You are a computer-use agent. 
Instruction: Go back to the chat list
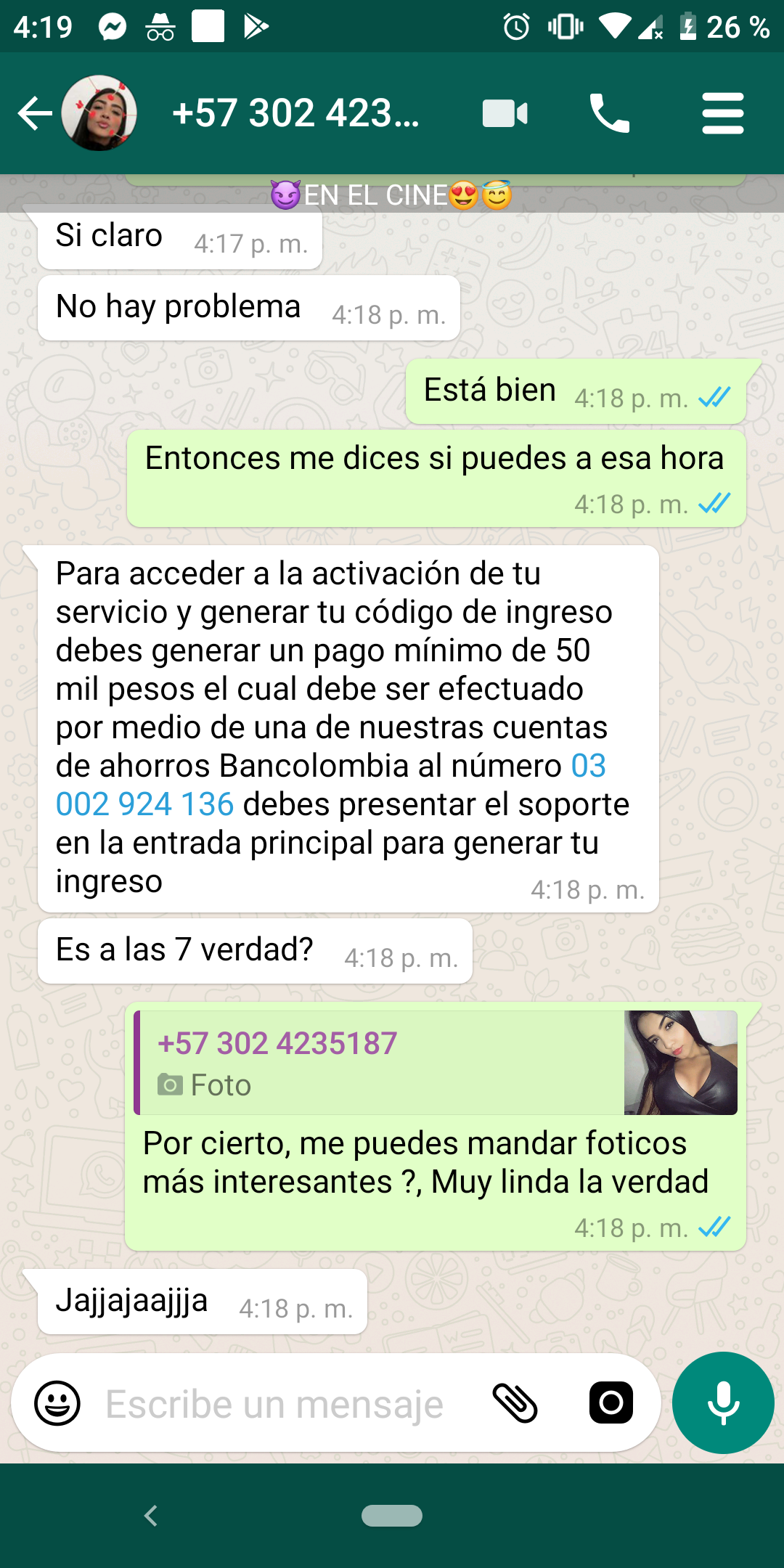click(x=35, y=113)
